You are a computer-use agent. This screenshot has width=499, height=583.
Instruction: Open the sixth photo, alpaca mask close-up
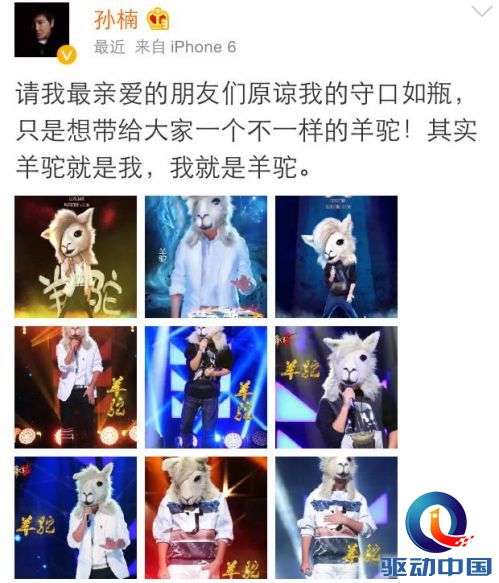[x=337, y=387]
